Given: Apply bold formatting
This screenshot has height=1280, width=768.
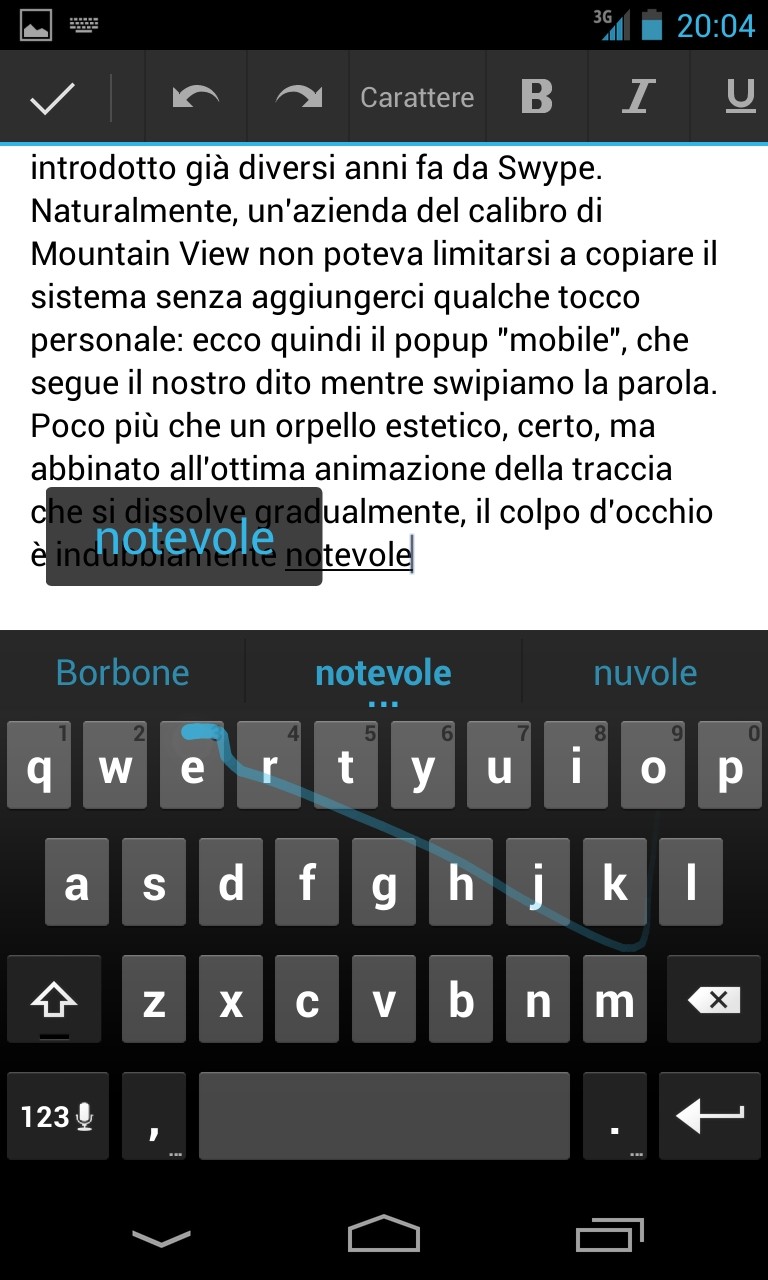Looking at the screenshot, I should [537, 97].
